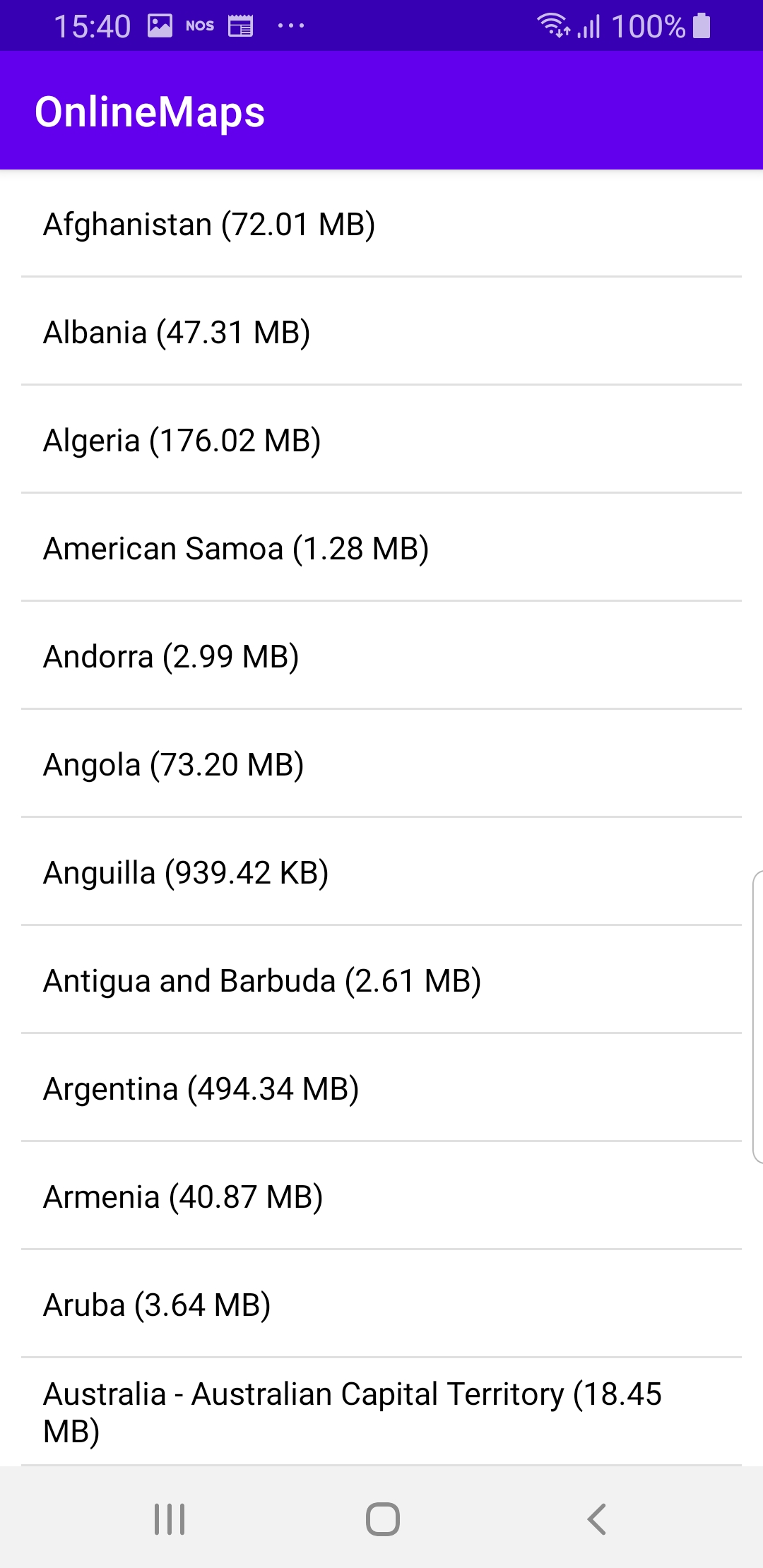This screenshot has height=1568, width=763.
Task: Go back using the navigation bar
Action: click(596, 1519)
